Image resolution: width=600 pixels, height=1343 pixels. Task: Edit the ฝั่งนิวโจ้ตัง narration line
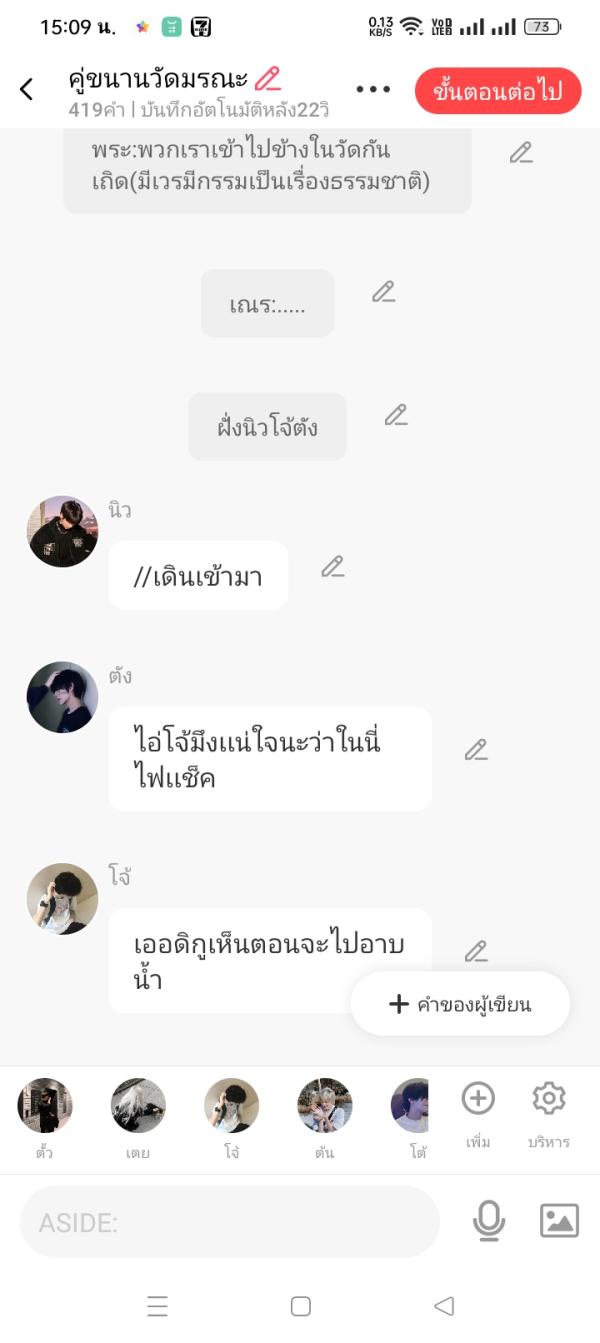click(x=396, y=415)
